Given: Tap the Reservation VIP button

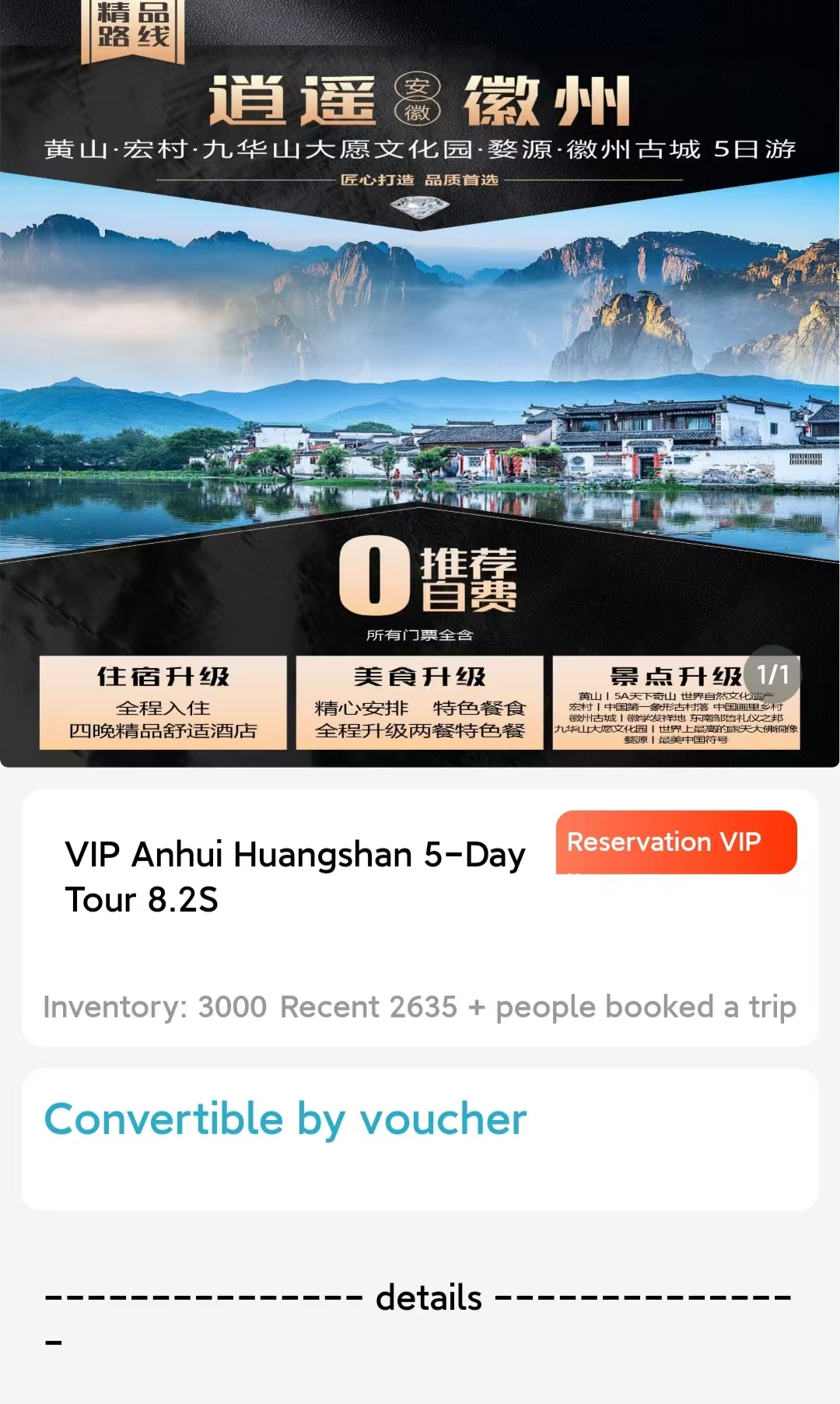Looking at the screenshot, I should tap(676, 842).
